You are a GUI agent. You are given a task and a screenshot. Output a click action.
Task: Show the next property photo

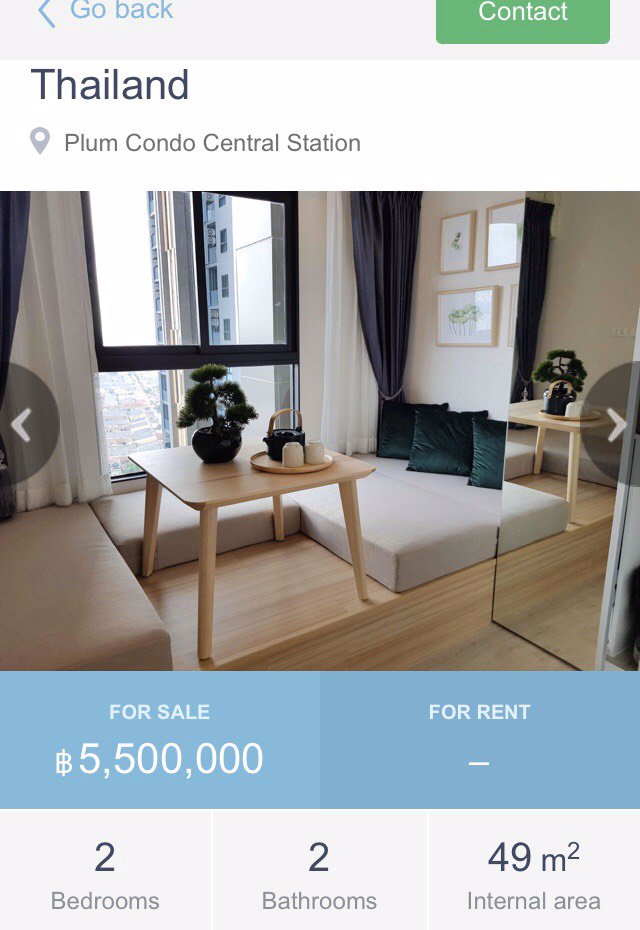616,425
